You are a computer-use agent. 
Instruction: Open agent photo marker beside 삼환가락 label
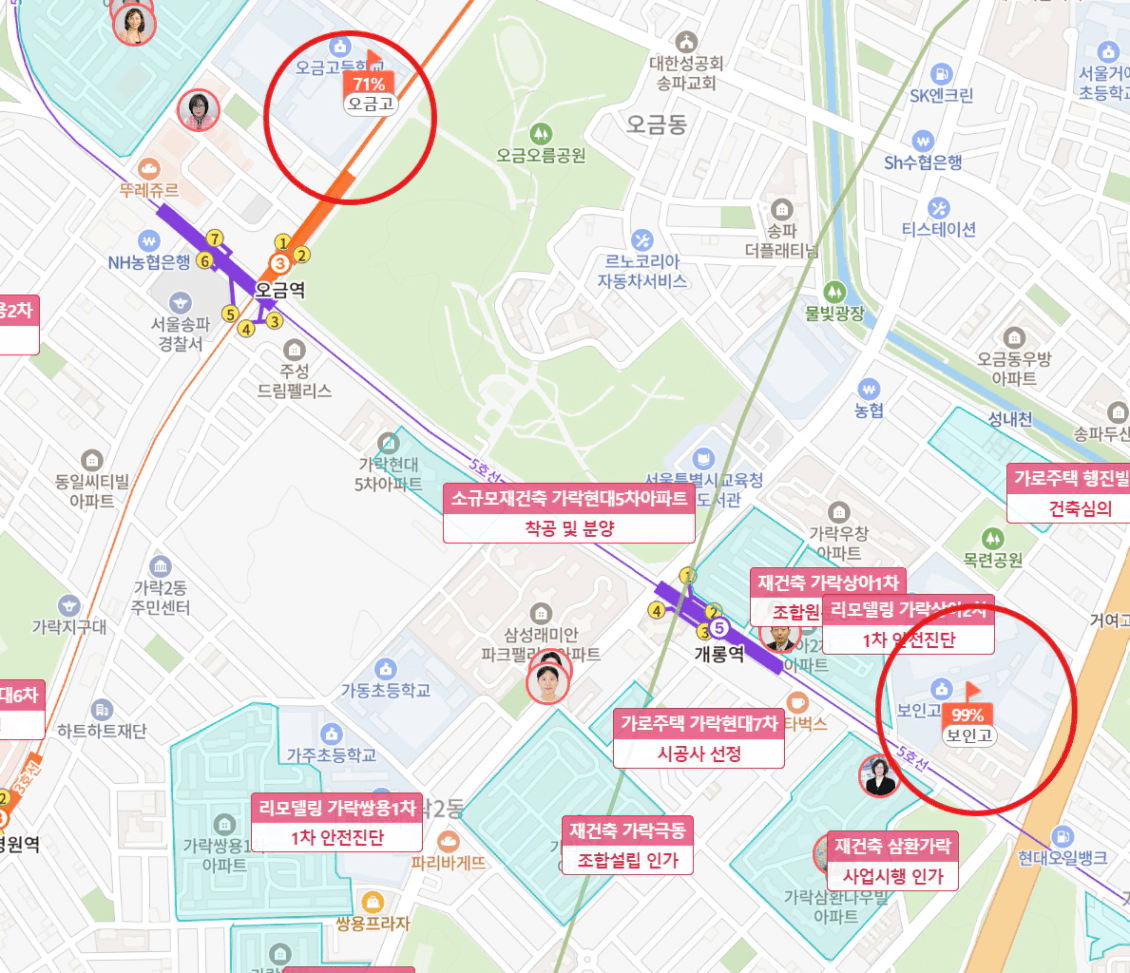coord(879,777)
